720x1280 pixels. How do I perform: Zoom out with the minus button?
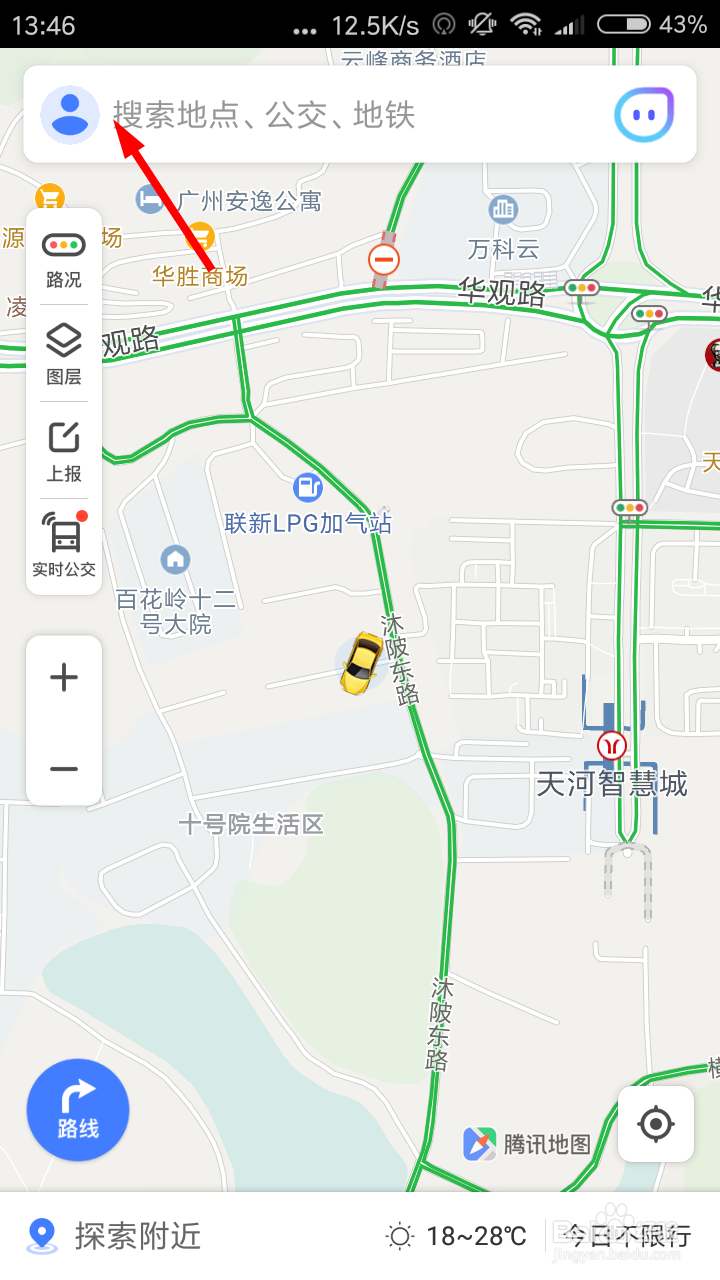click(x=64, y=769)
